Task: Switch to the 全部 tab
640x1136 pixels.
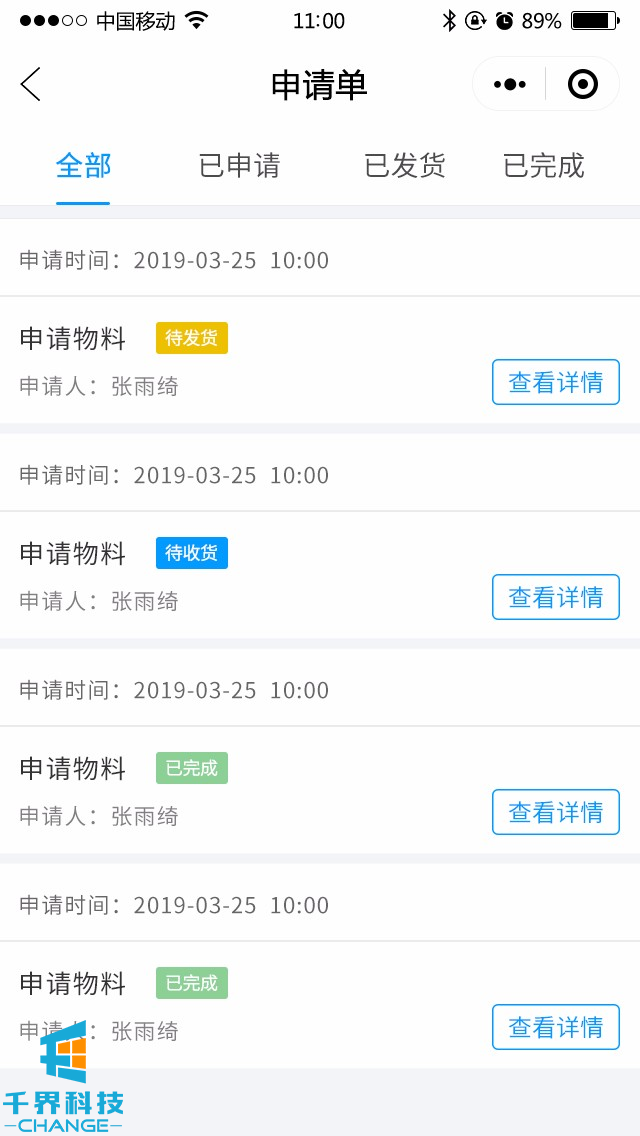Action: [83, 166]
